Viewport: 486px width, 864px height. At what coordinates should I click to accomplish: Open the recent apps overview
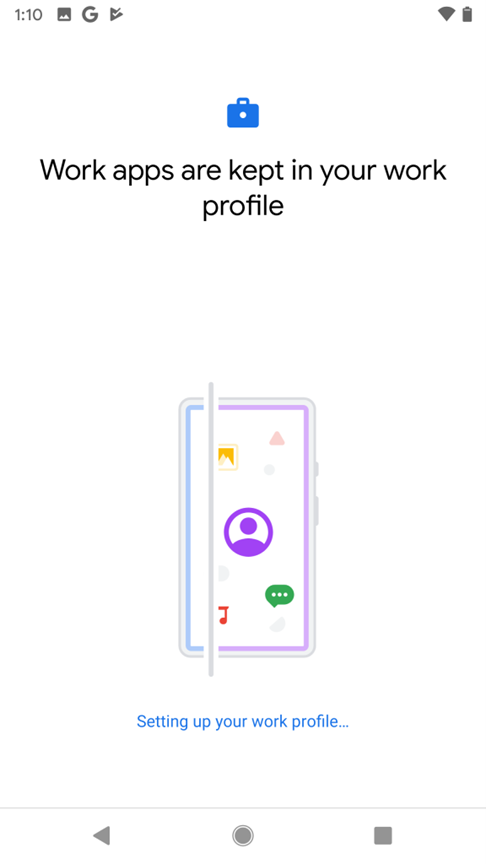coord(383,835)
